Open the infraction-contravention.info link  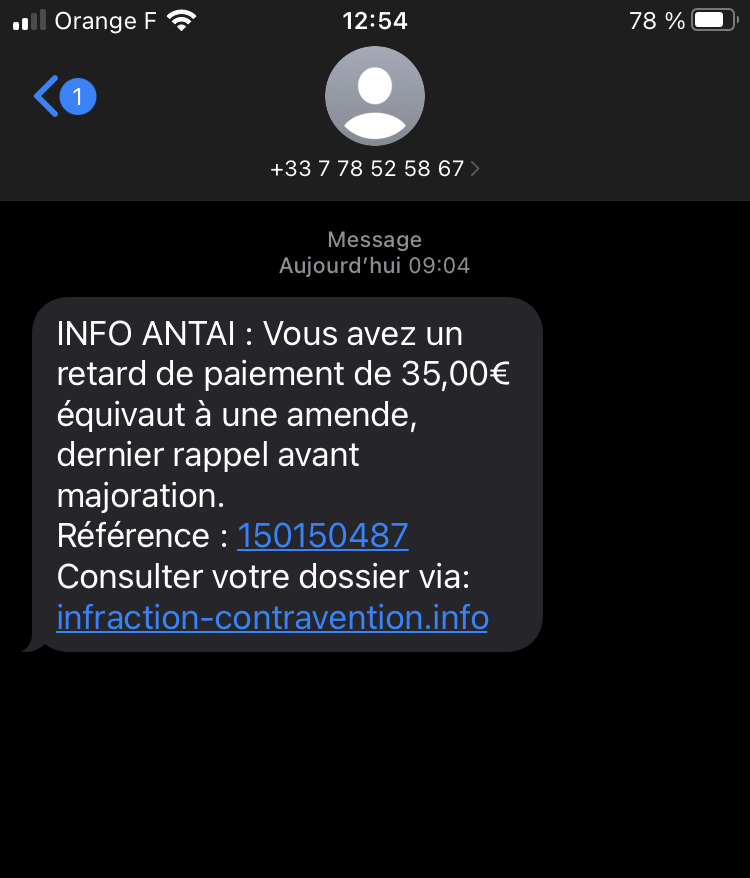(272, 618)
